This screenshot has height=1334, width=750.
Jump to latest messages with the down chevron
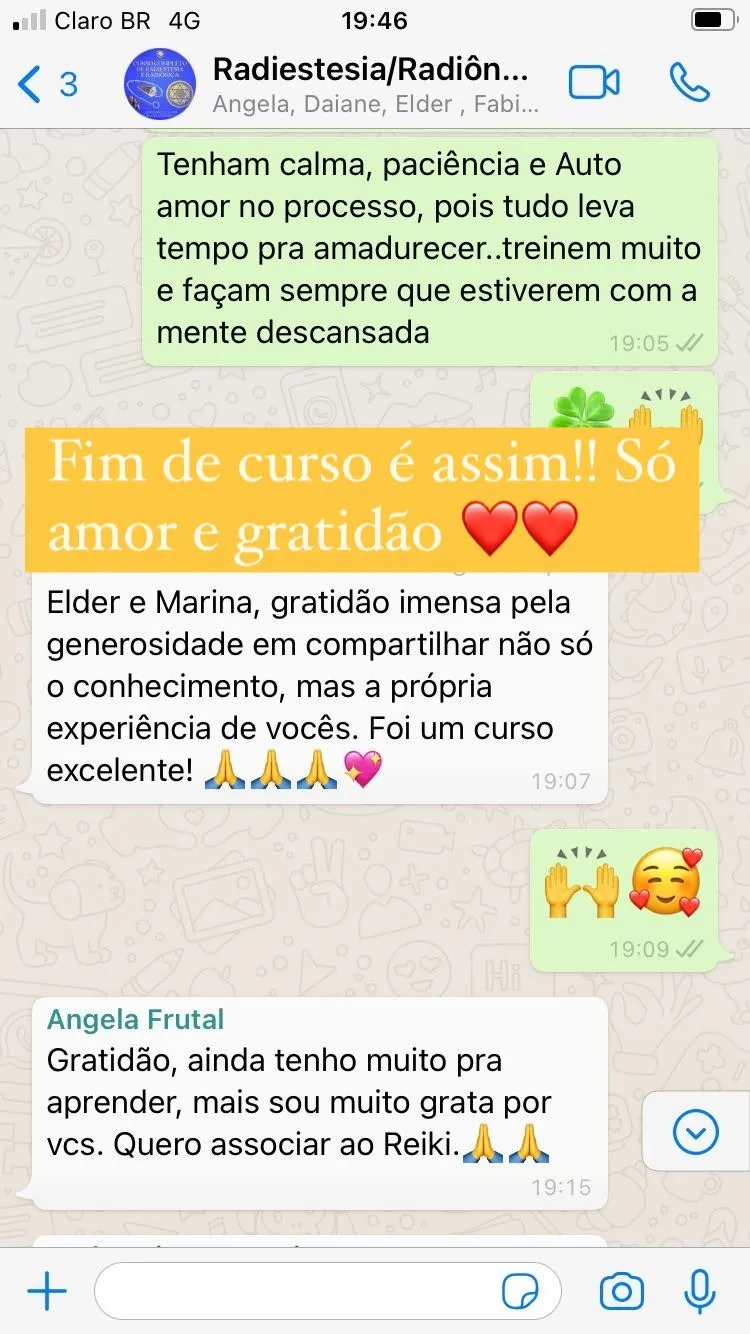pos(695,1131)
